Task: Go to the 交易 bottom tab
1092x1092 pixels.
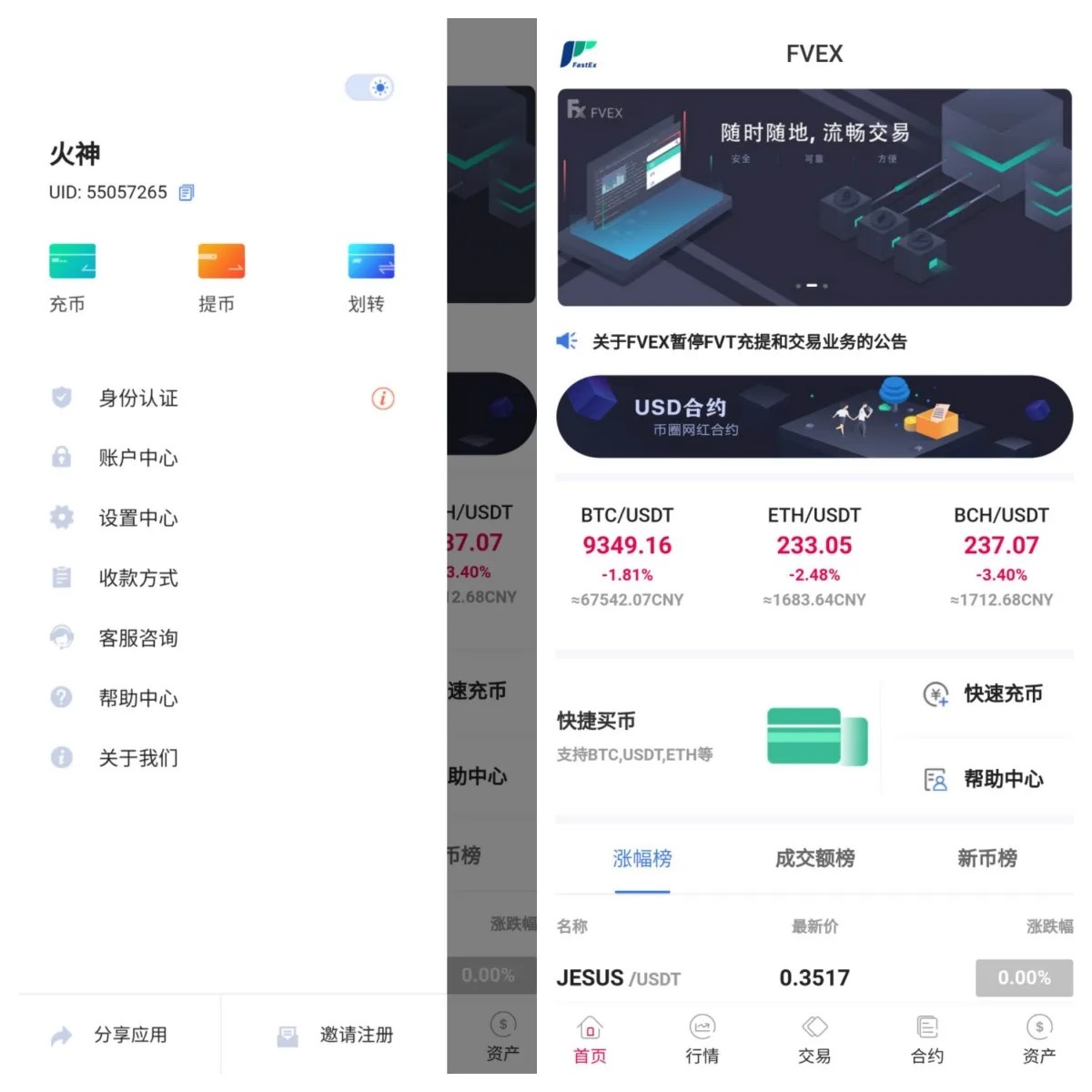Action: [x=814, y=1040]
